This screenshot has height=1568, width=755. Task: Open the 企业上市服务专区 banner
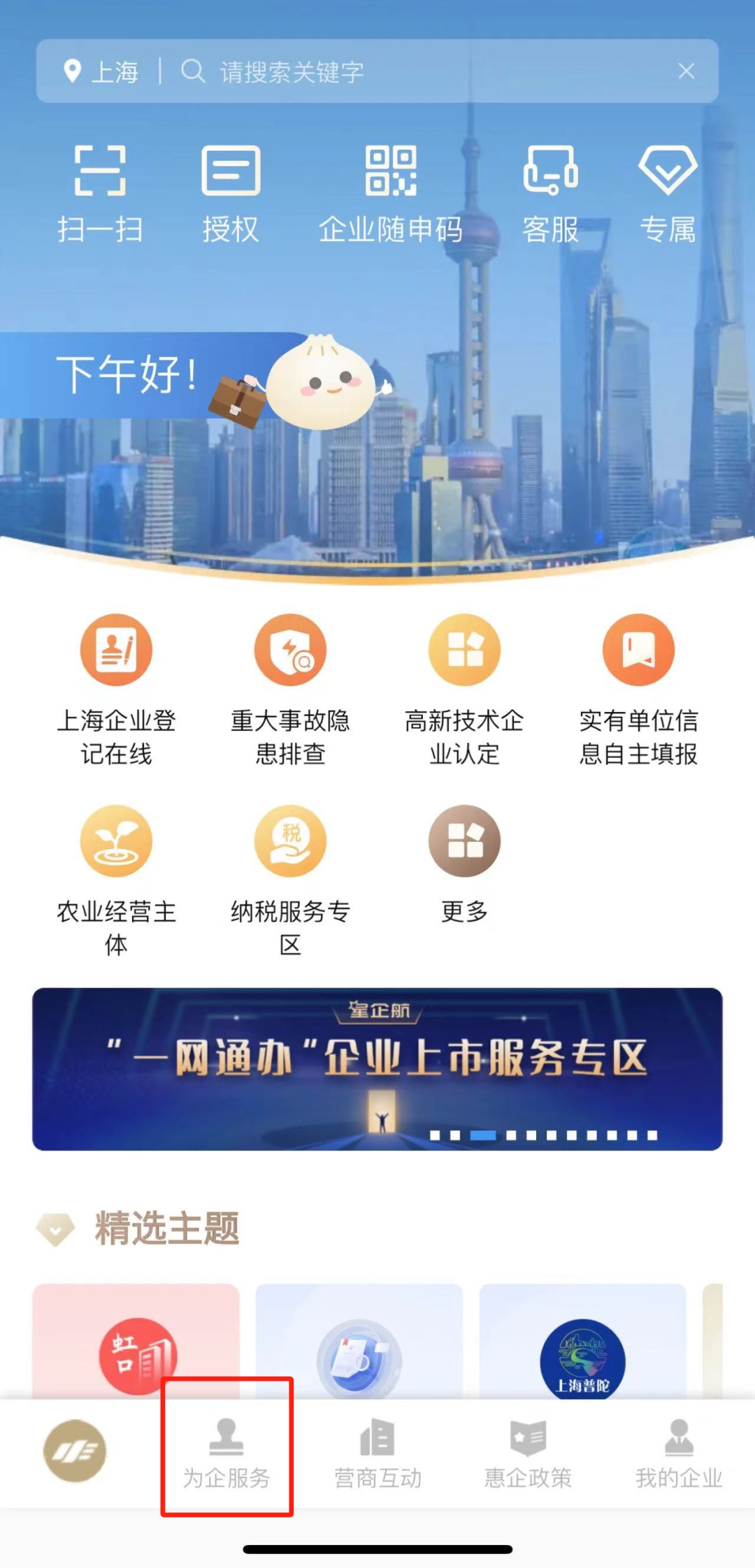[x=377, y=1068]
